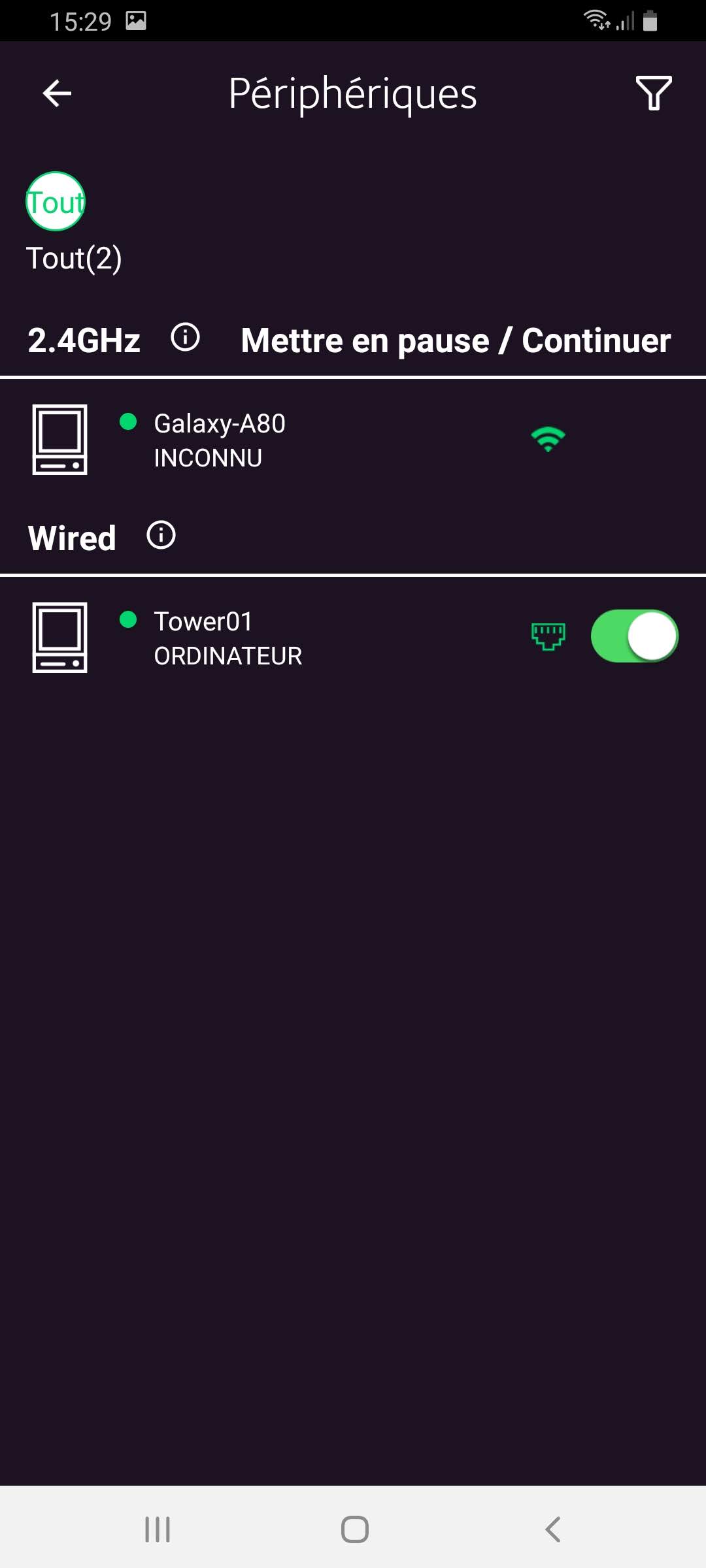Show info about the 2.4GHz section
The image size is (706, 1568).
click(185, 338)
